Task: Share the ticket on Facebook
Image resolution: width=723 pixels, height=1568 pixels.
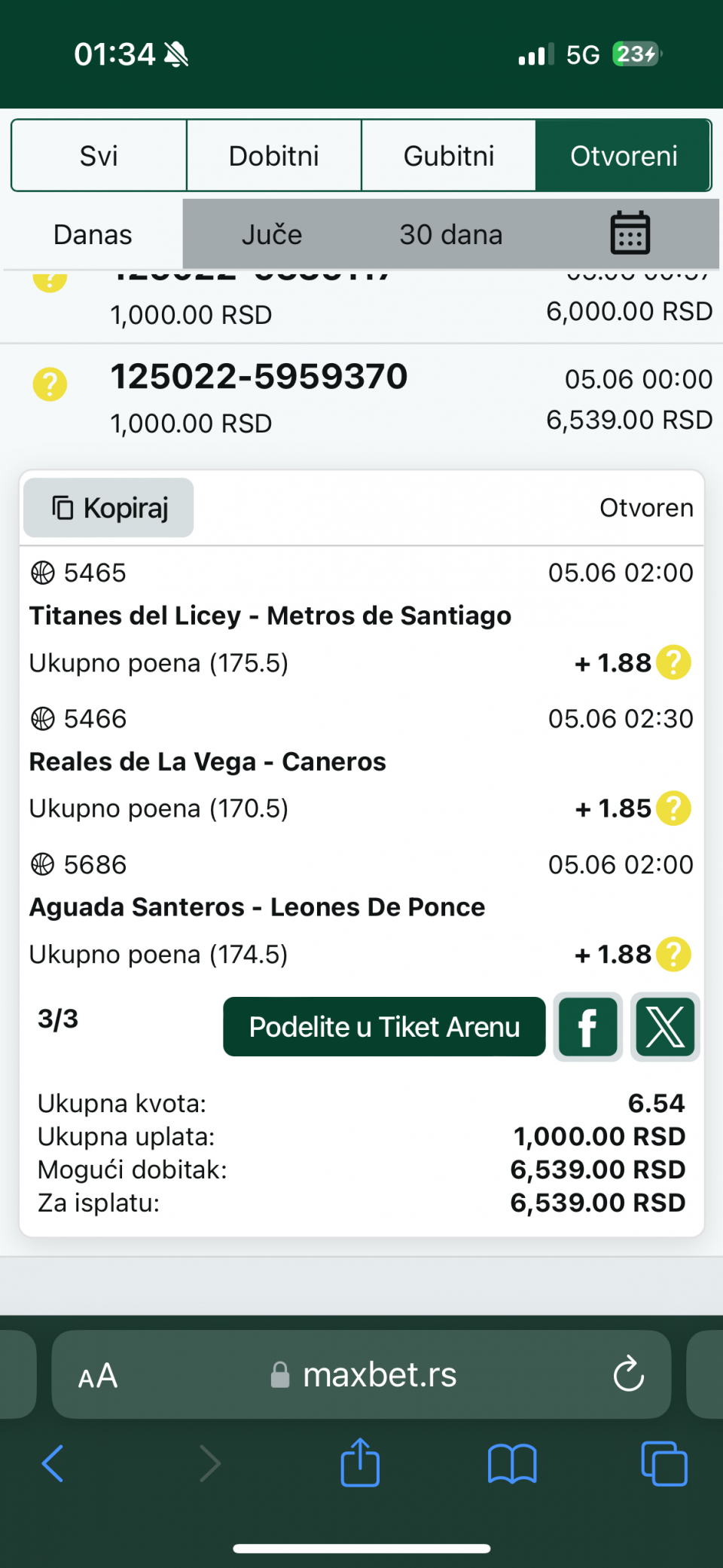Action: 588,1027
